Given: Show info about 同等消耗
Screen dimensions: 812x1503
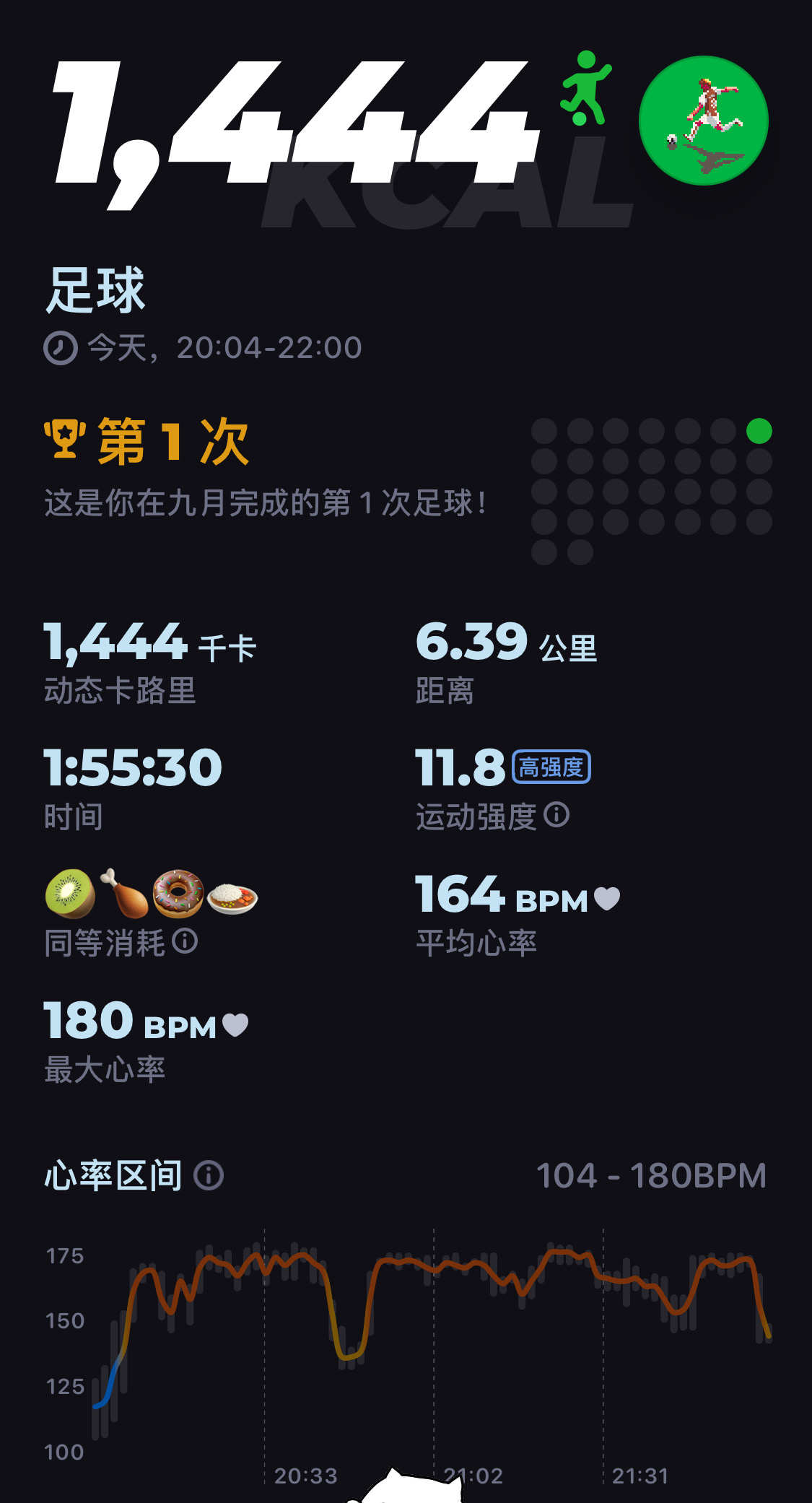Looking at the screenshot, I should point(185,941).
